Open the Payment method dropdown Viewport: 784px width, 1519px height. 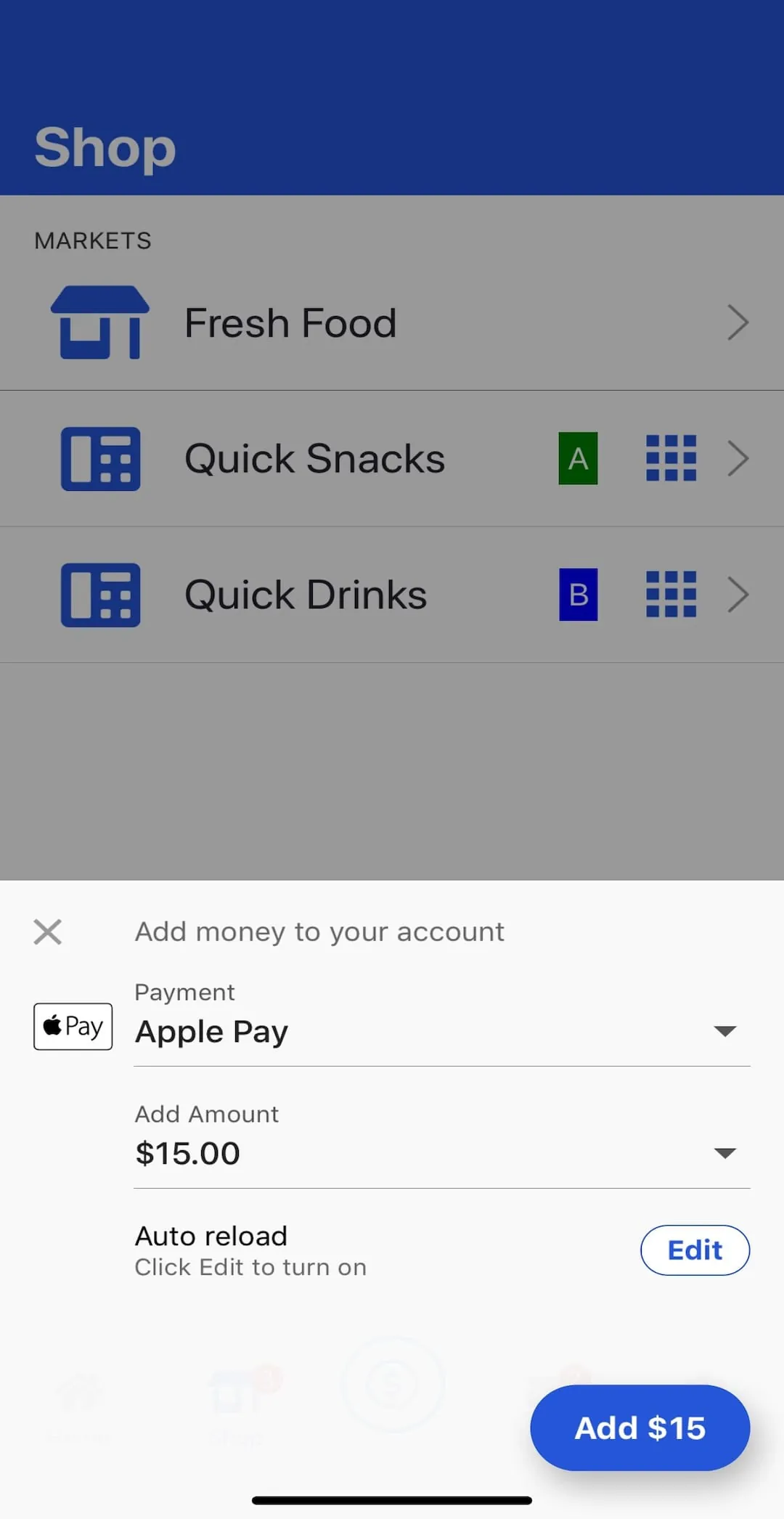point(724,1030)
